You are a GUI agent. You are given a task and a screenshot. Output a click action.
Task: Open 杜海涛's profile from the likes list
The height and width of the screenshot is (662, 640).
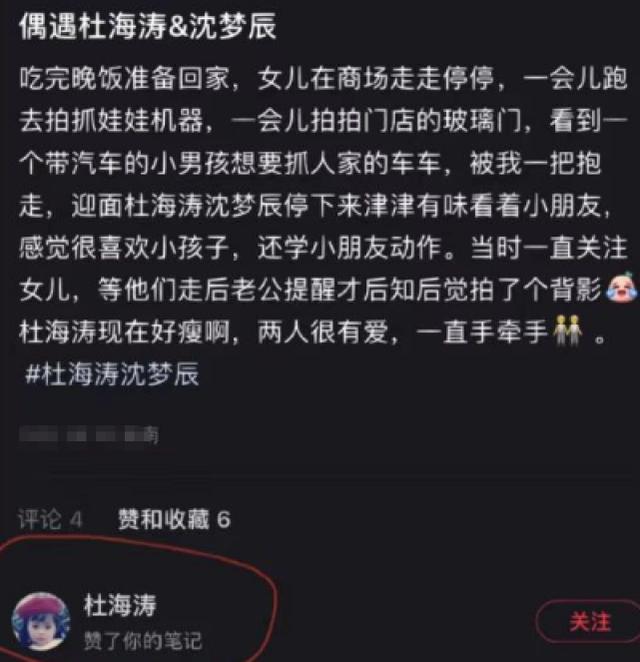click(x=120, y=605)
